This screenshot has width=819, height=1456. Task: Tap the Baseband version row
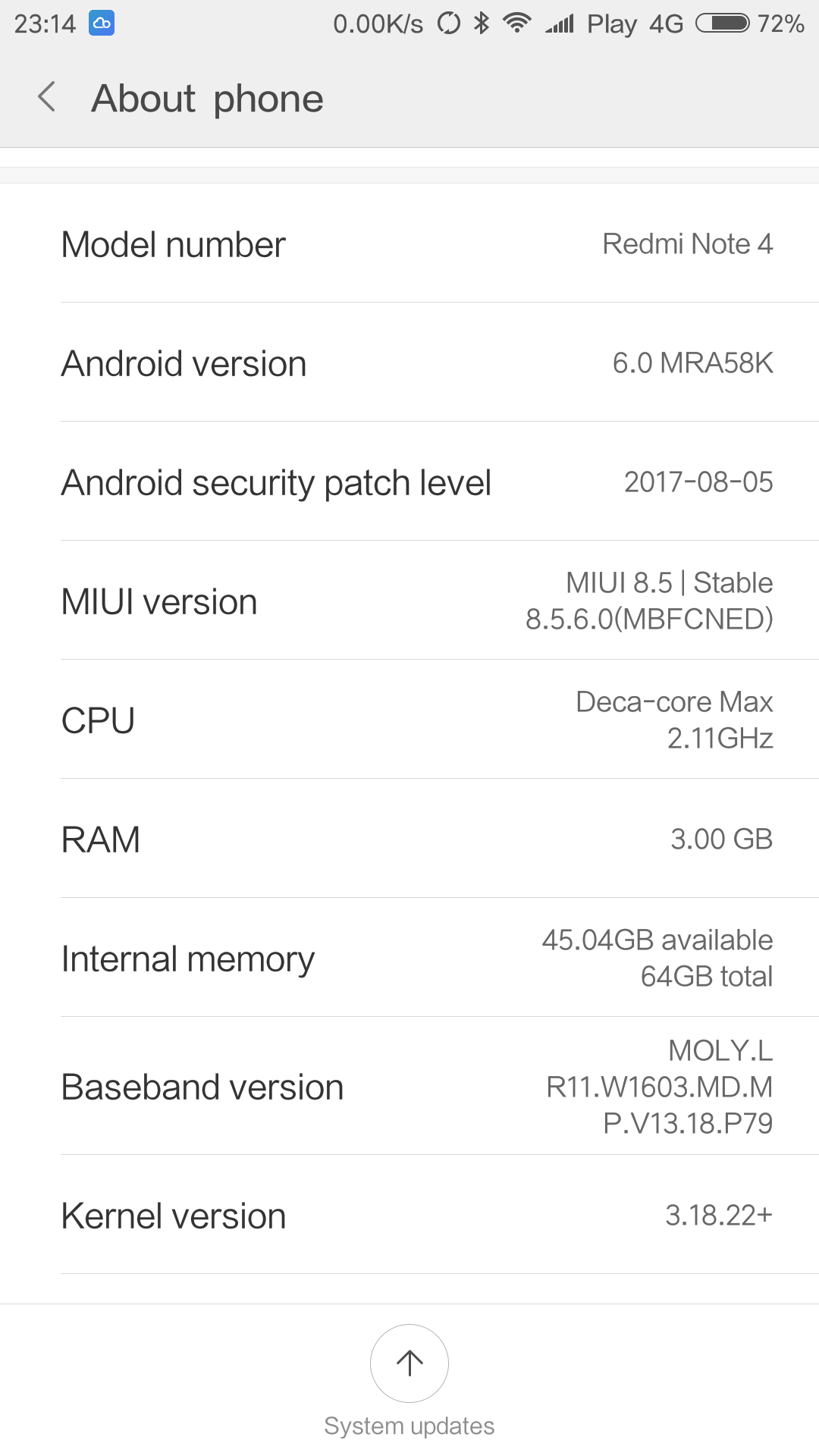pos(409,1087)
